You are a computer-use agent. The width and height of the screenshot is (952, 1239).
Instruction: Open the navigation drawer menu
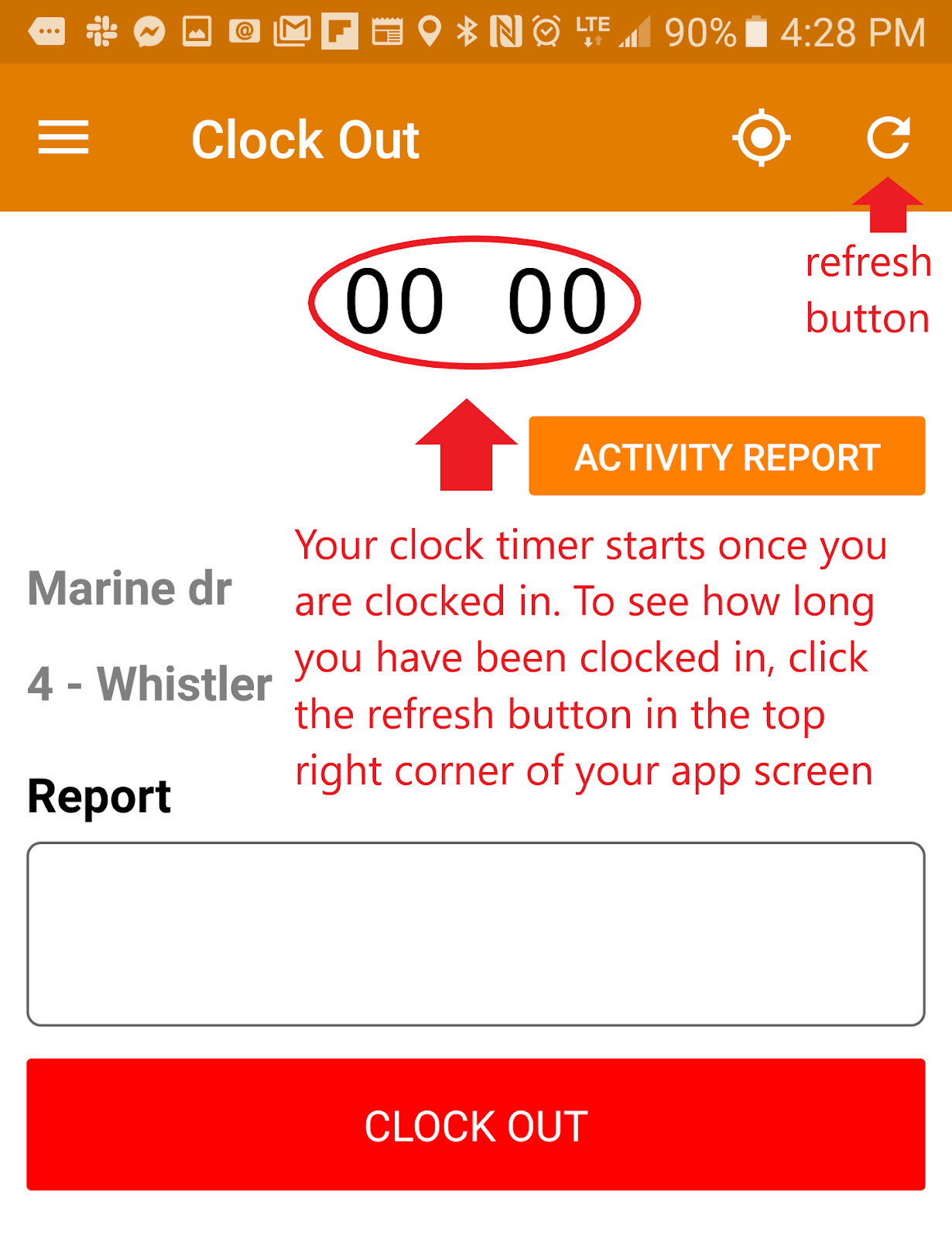63,138
